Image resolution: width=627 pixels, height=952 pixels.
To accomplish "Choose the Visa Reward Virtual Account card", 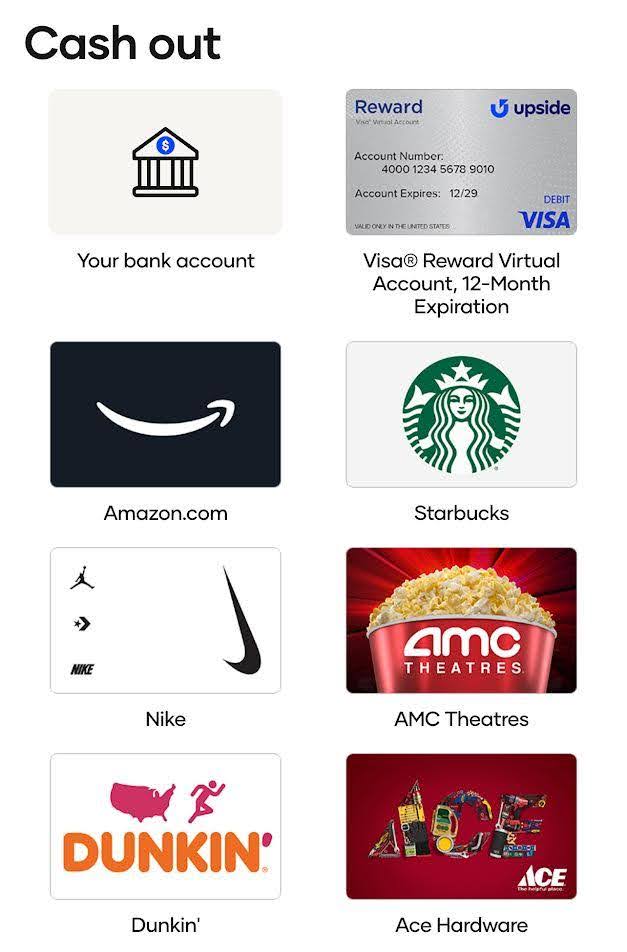I will tap(461, 162).
